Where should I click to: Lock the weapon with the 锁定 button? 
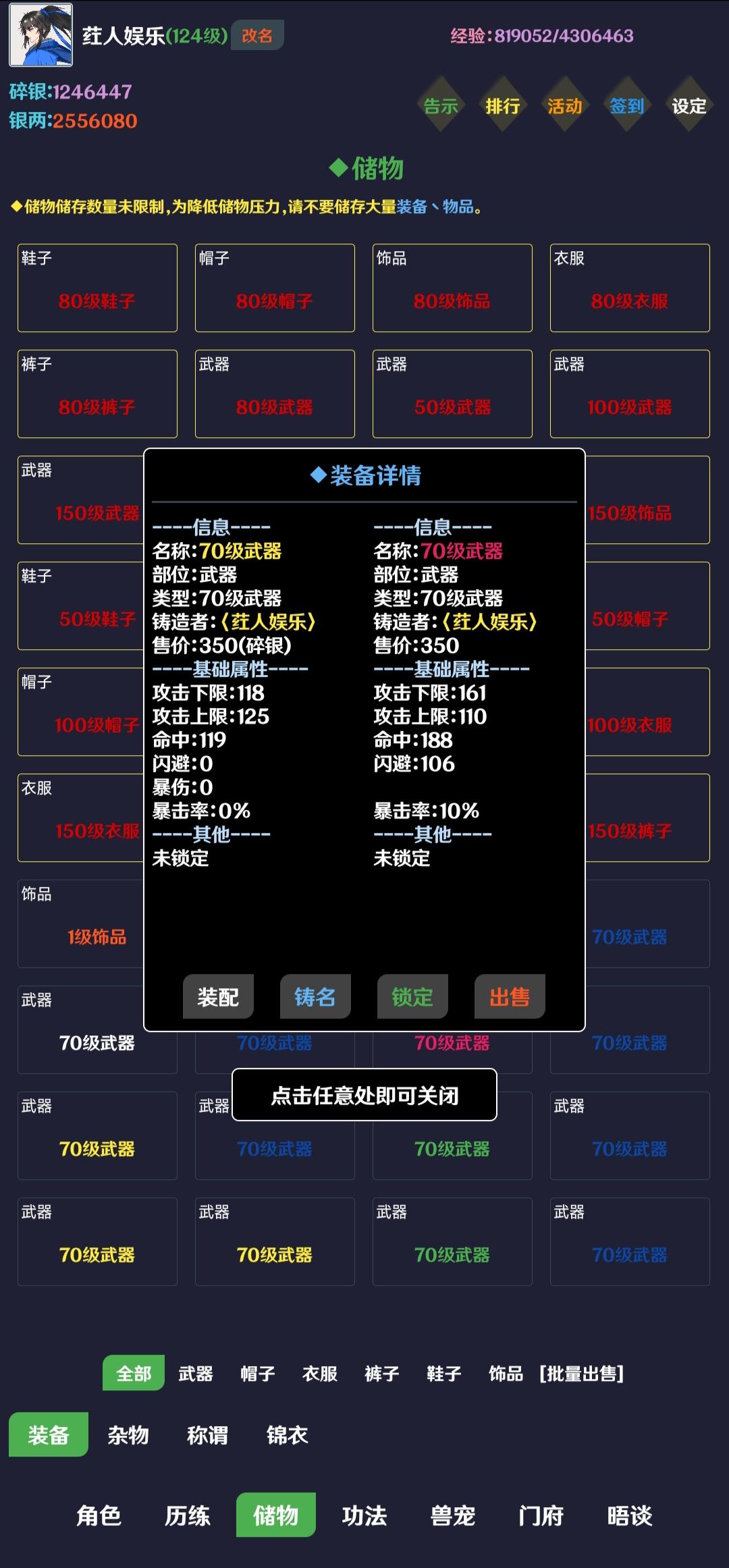pyautogui.click(x=412, y=997)
